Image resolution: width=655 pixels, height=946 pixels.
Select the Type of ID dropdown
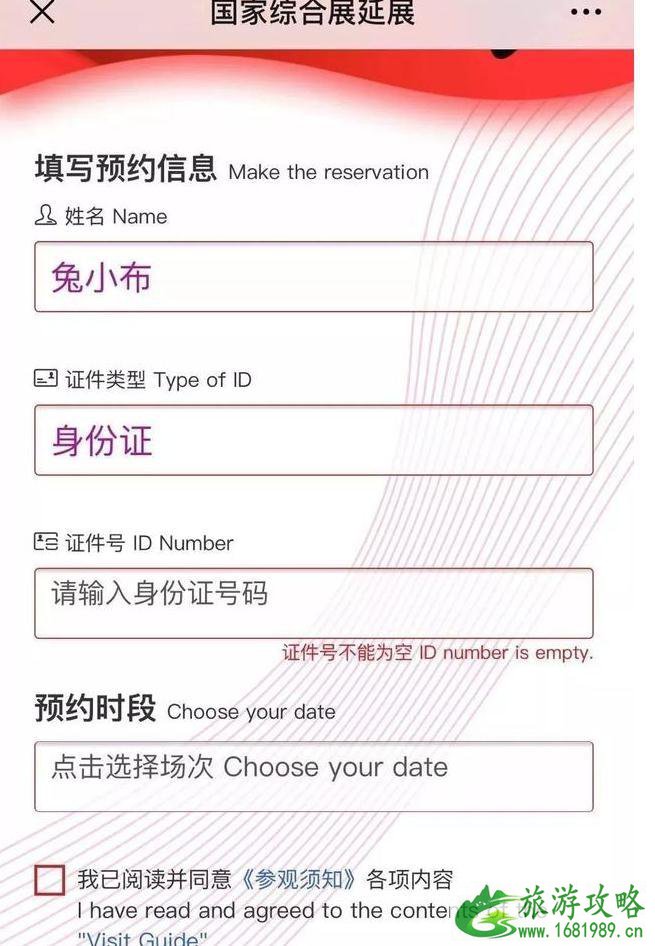[x=313, y=440]
